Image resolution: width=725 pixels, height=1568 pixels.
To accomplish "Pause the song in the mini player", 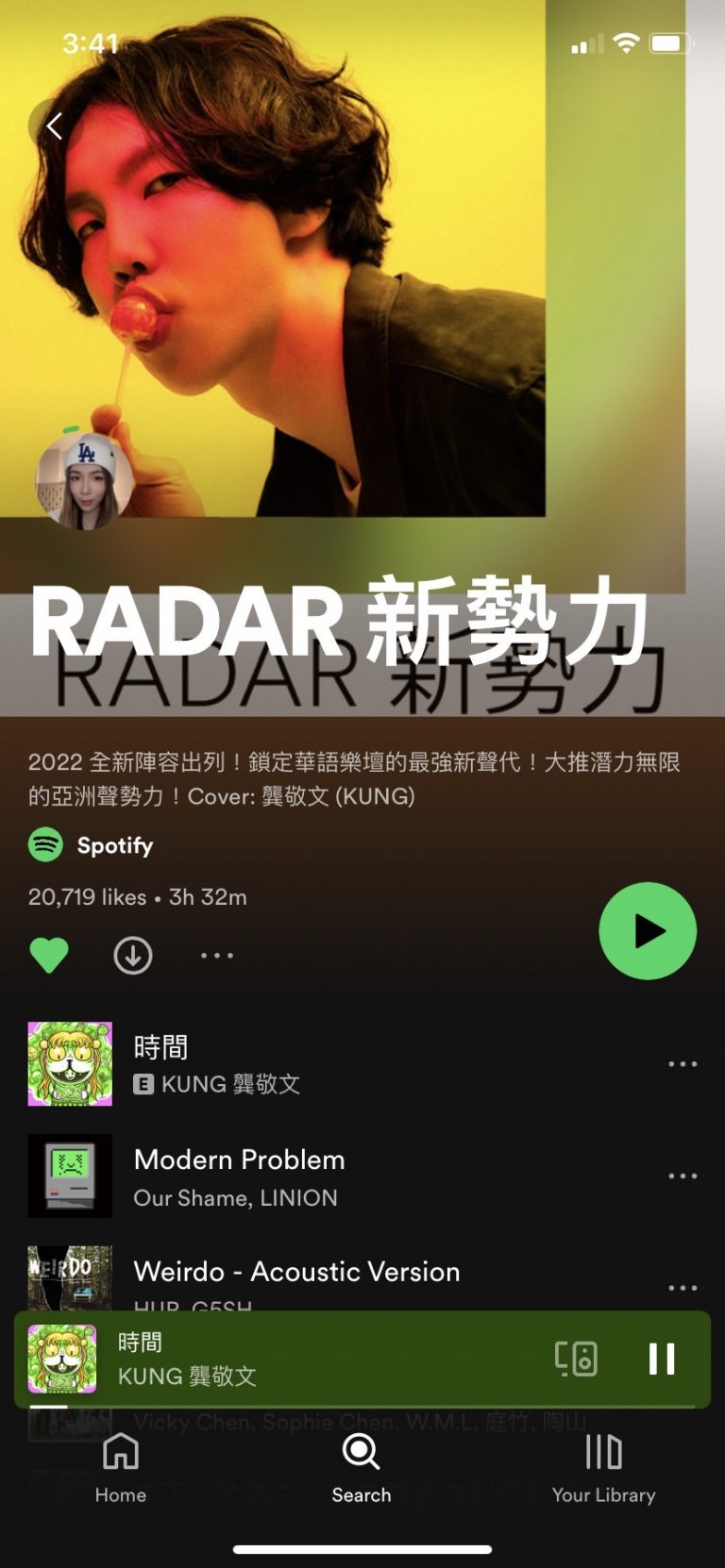I will point(662,1359).
